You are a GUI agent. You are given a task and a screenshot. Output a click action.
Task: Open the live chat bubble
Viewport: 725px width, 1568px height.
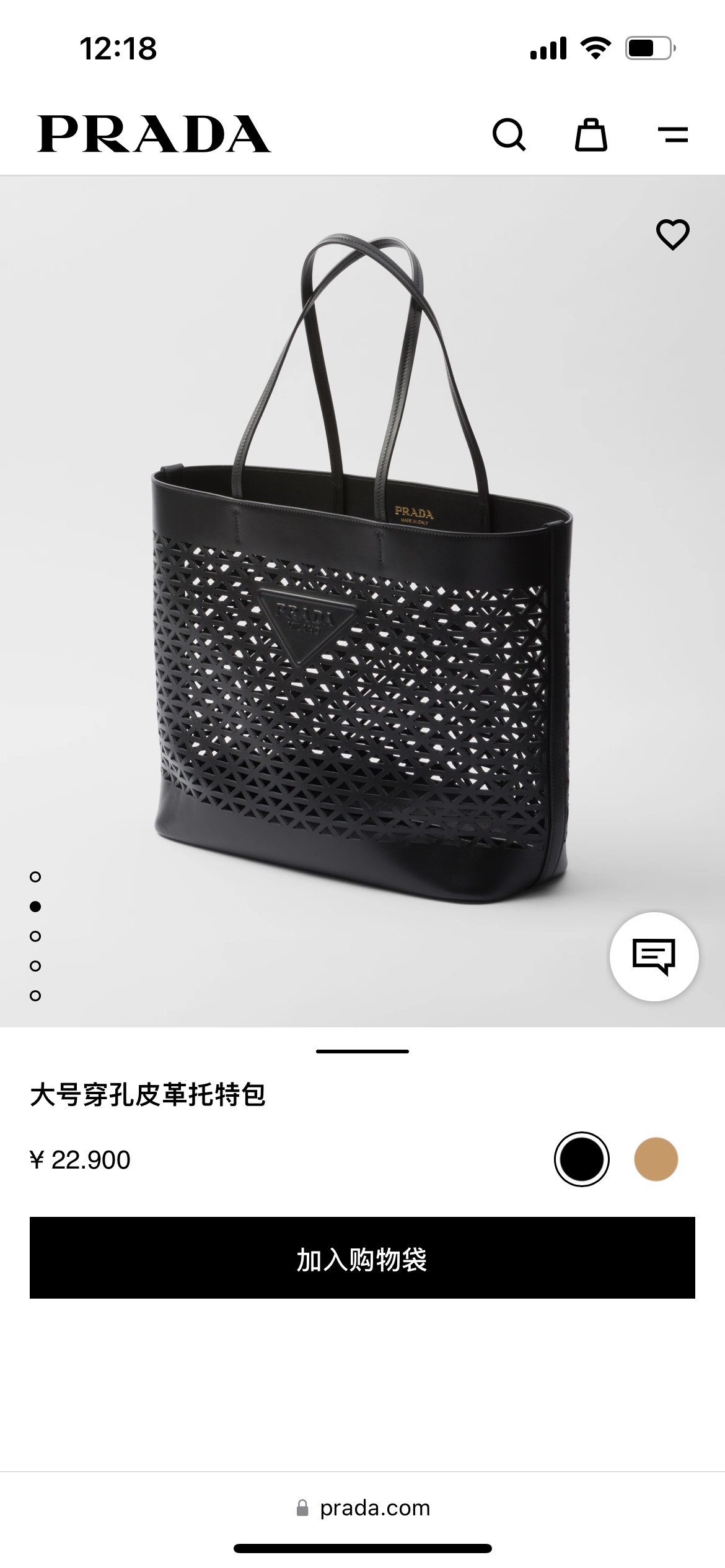[x=654, y=956]
